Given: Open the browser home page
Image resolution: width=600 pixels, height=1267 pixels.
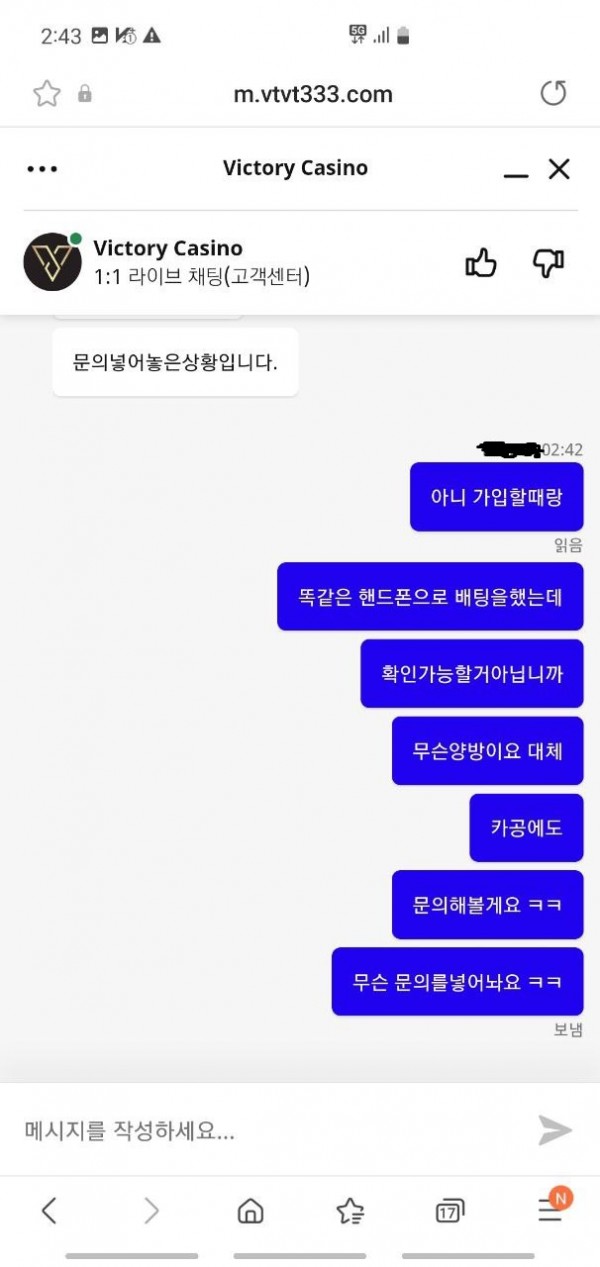Looking at the screenshot, I should click(x=250, y=1212).
